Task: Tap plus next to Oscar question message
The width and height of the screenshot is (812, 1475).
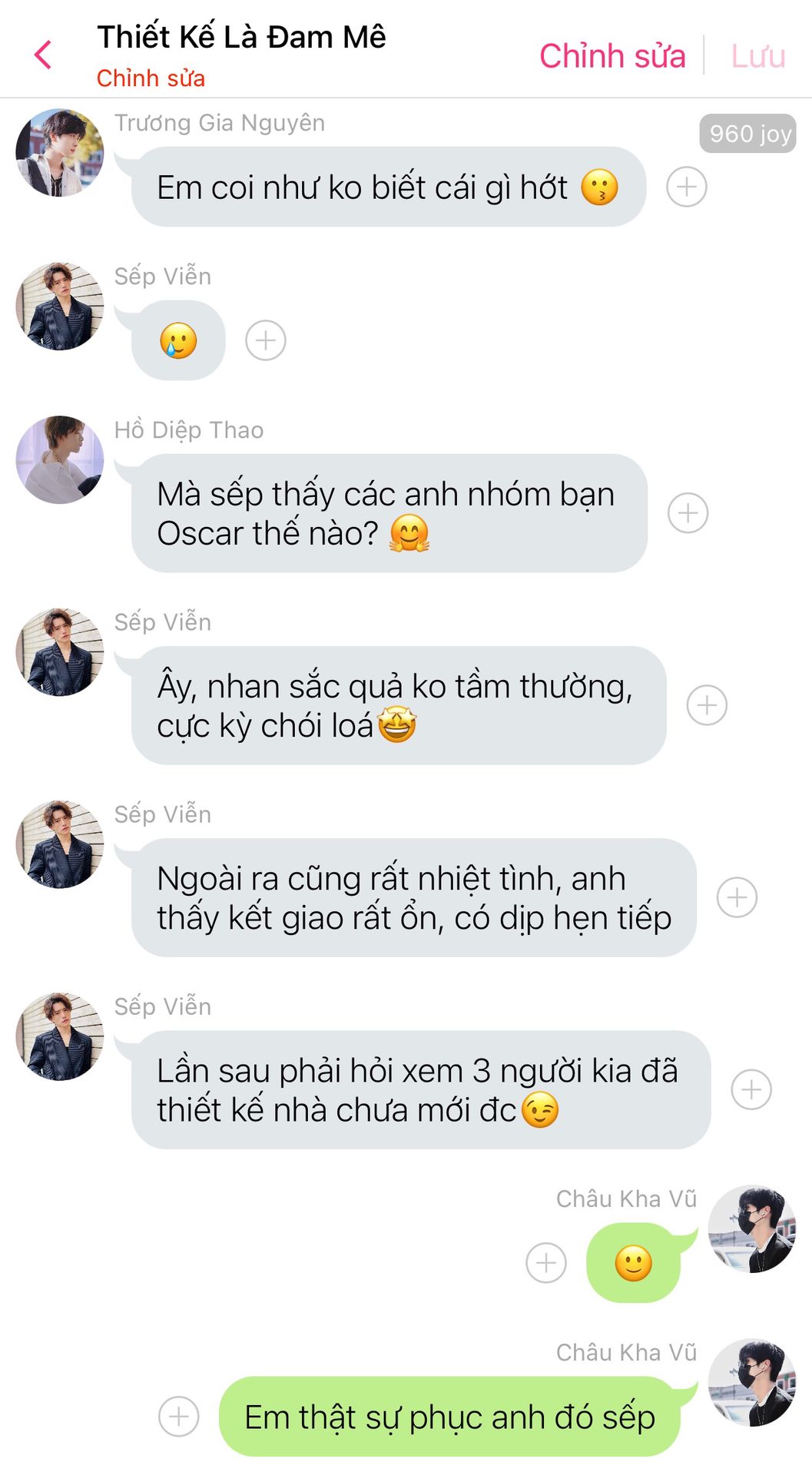Action: coord(688,513)
